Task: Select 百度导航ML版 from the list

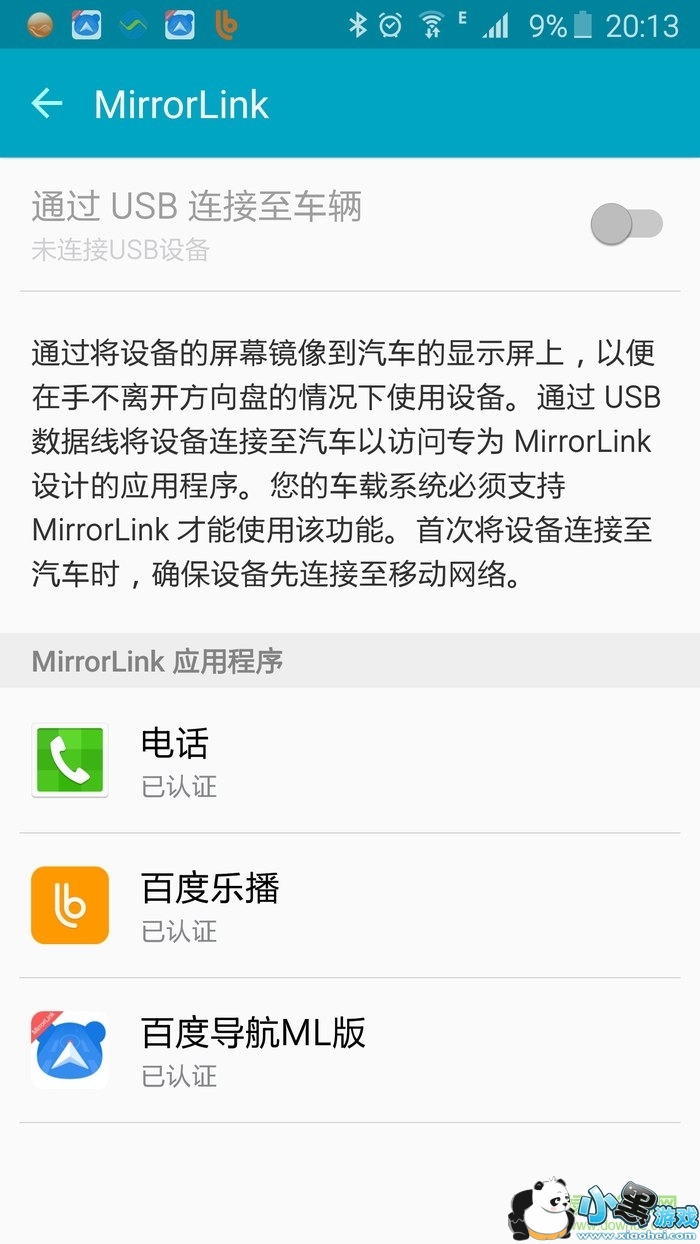Action: [x=350, y=1050]
